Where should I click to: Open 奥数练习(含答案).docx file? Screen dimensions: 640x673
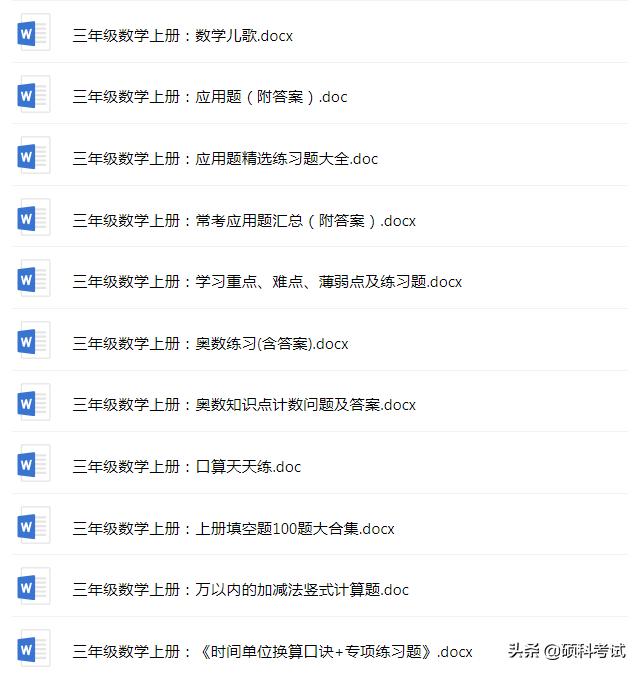210,344
